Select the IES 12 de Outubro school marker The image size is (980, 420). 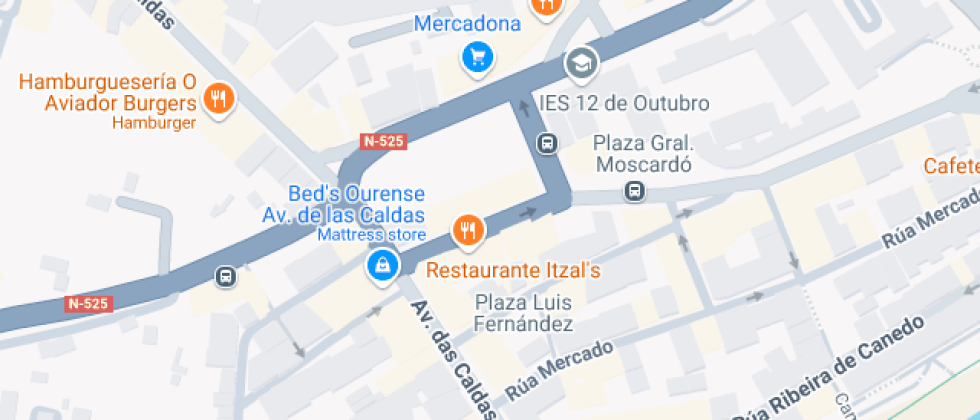(579, 64)
